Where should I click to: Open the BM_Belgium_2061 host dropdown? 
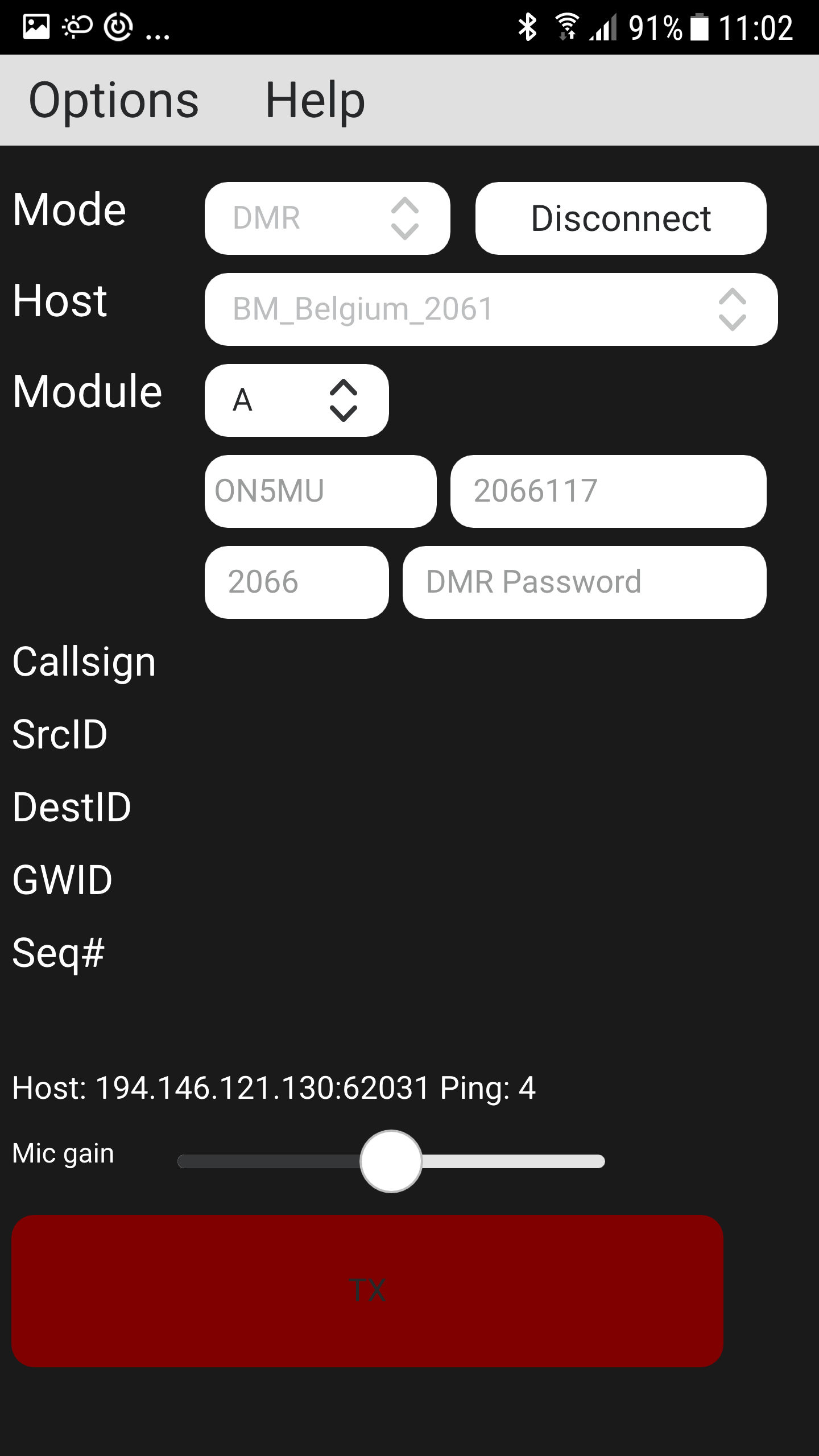[x=491, y=309]
